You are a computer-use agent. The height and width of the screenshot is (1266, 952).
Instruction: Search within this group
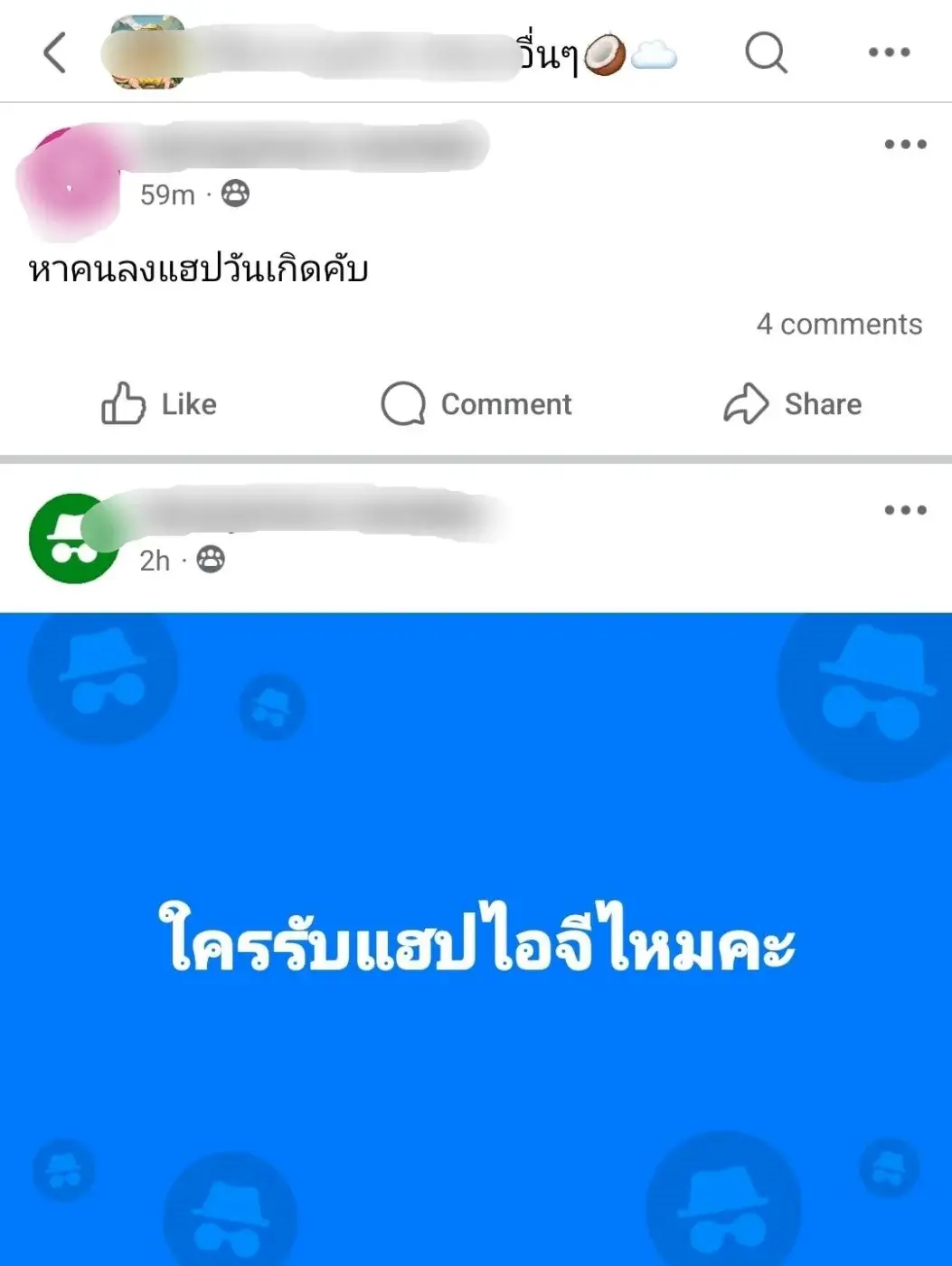click(766, 52)
